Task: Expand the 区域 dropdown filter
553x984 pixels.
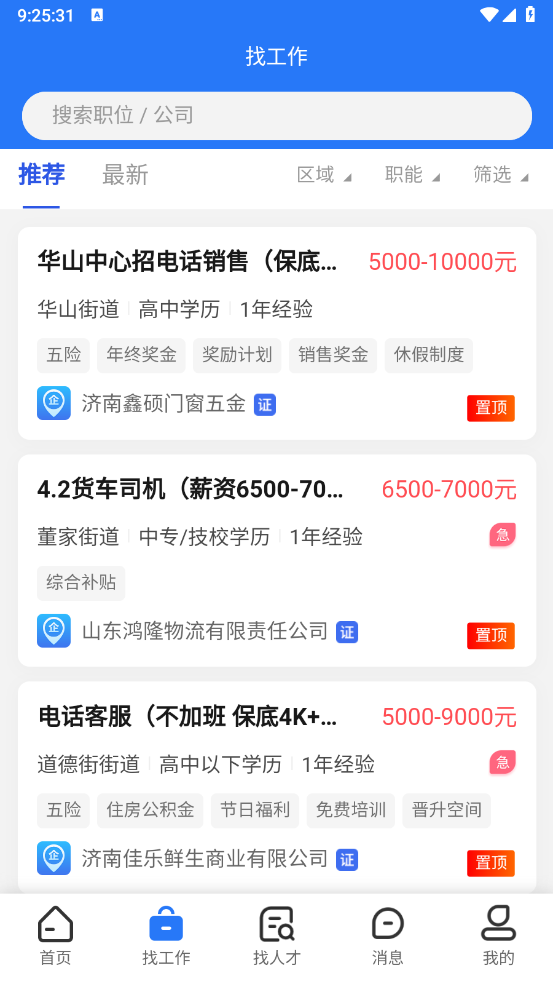Action: 324,175
